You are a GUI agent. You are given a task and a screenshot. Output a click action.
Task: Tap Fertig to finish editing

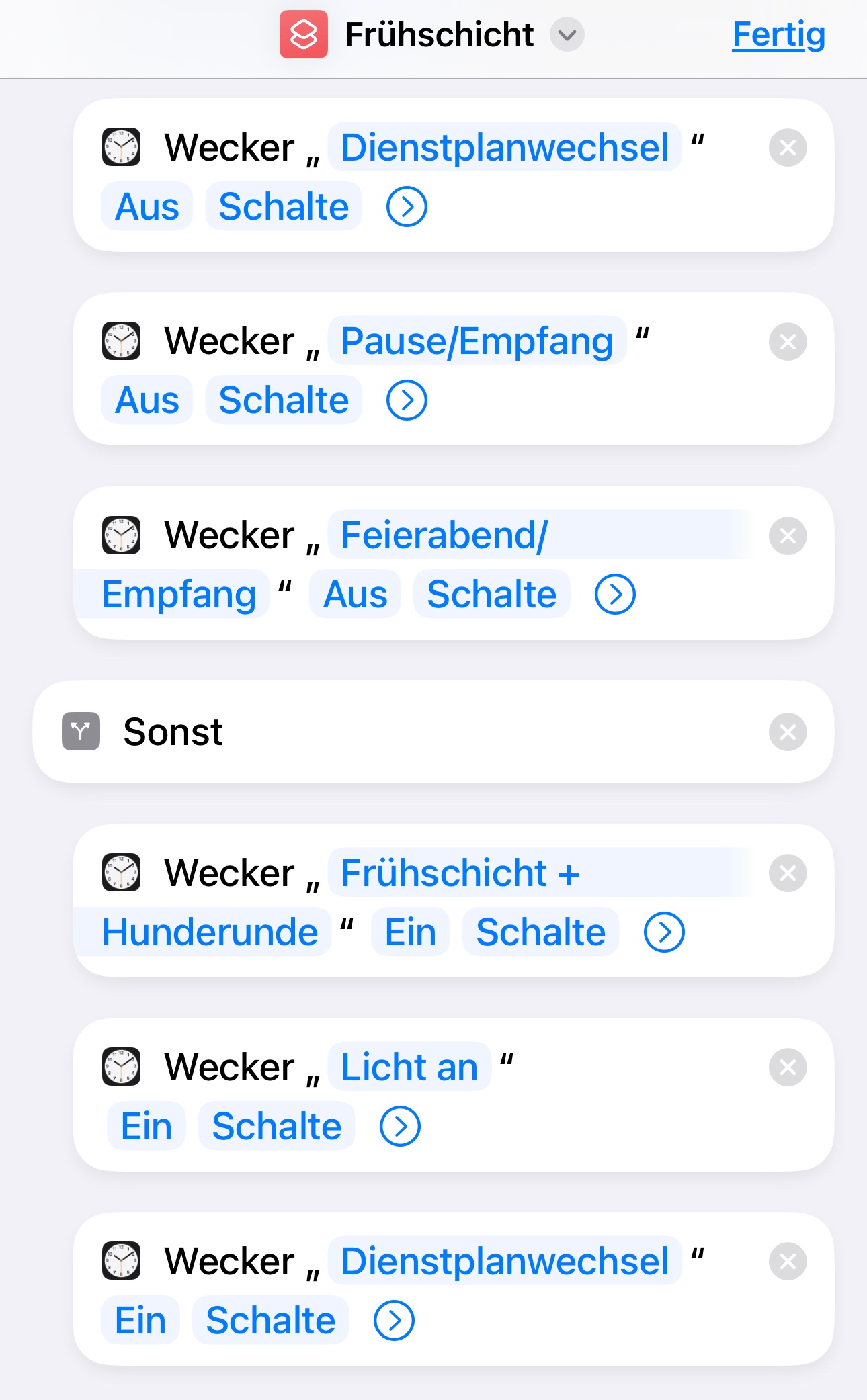tap(778, 34)
